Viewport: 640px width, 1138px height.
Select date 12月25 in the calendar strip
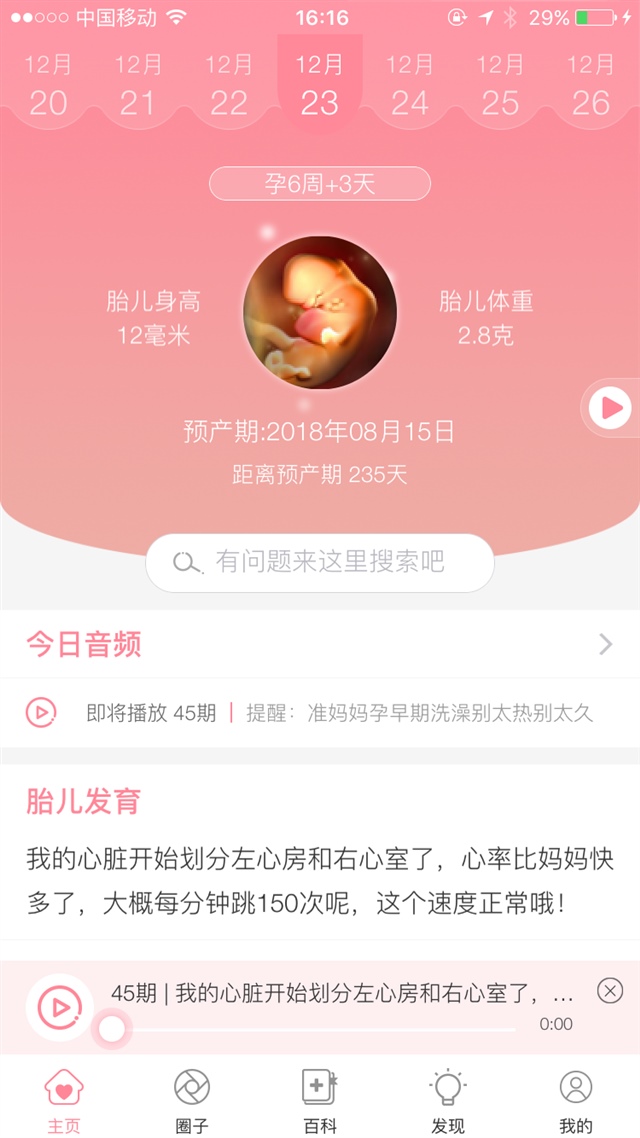point(500,86)
